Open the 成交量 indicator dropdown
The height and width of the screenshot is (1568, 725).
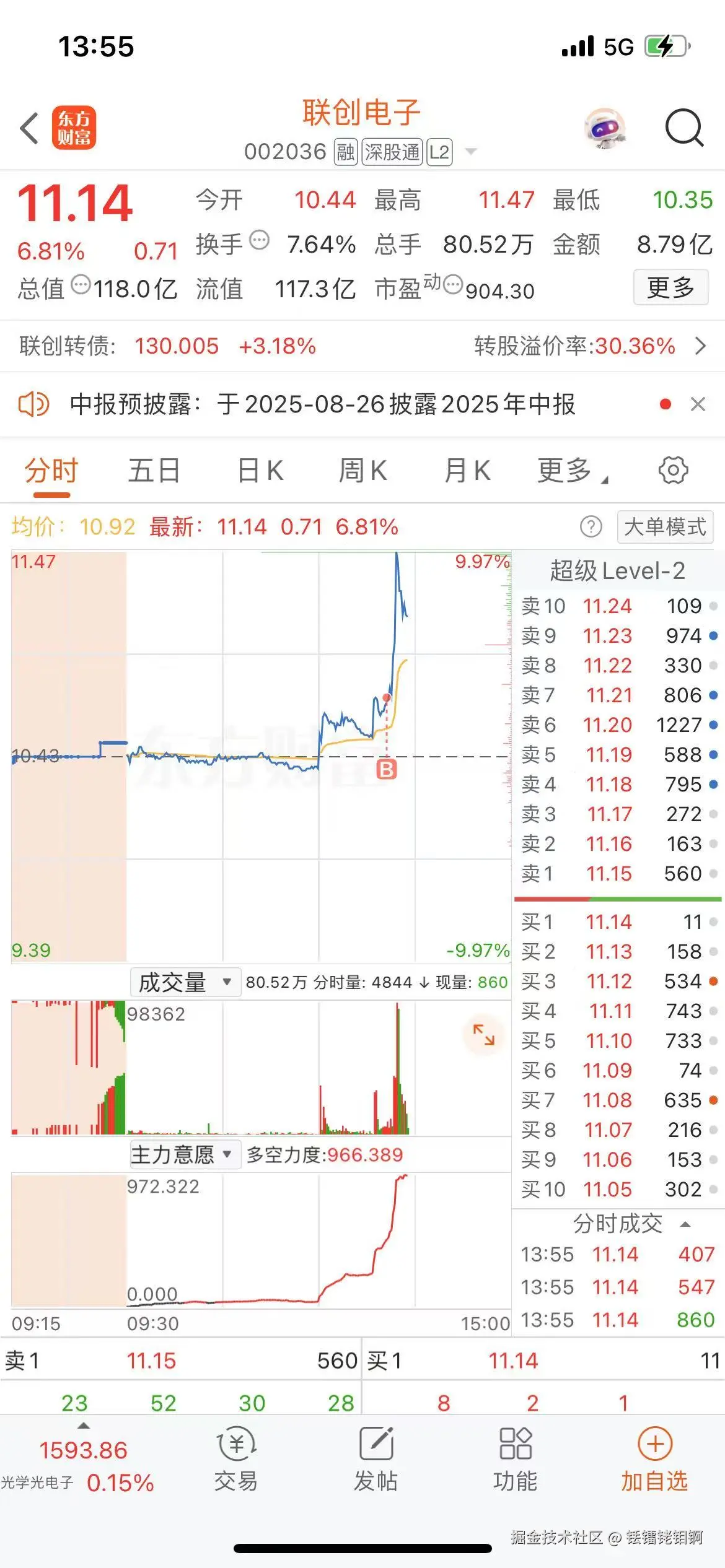click(185, 982)
